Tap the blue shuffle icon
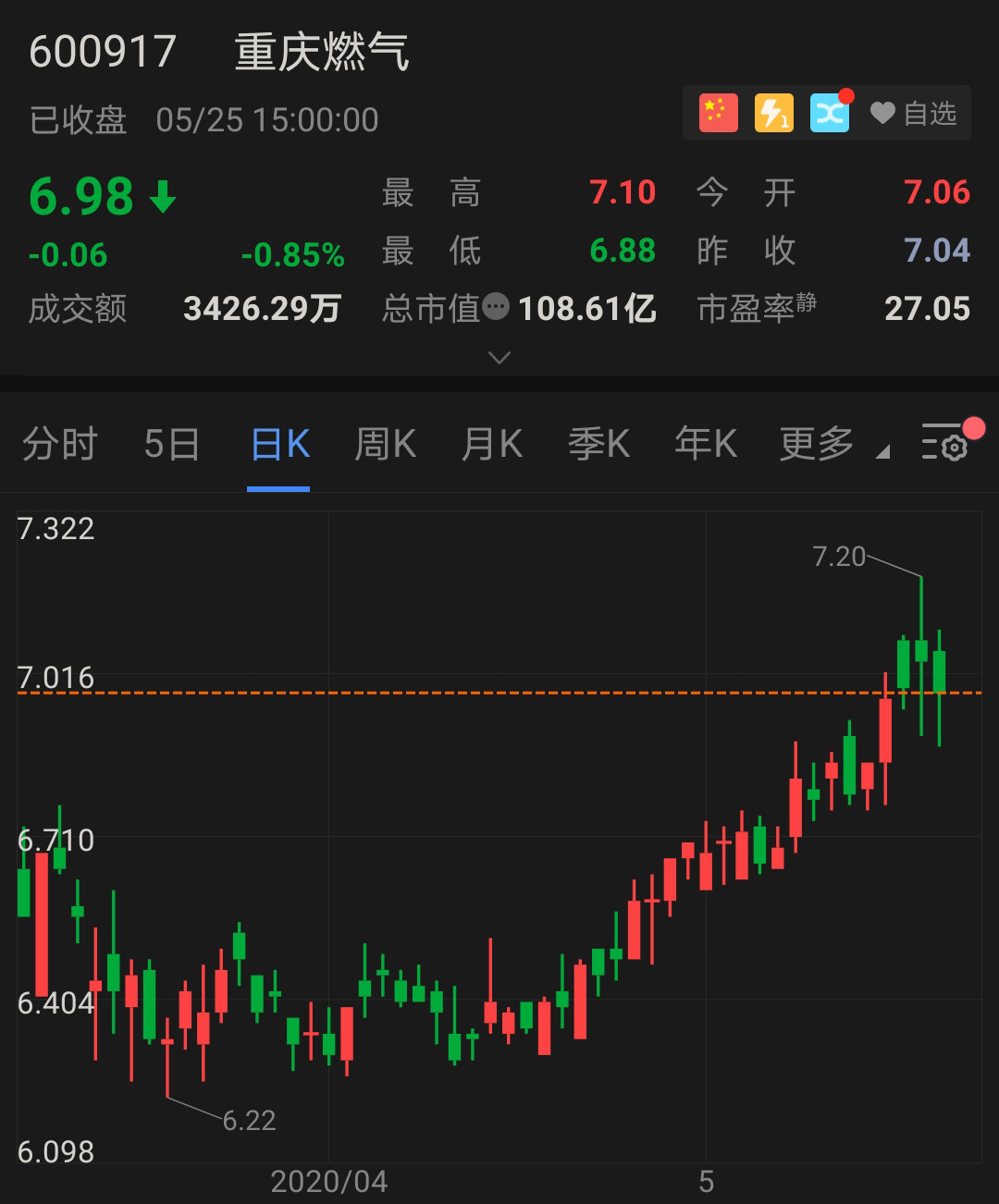 (x=830, y=114)
